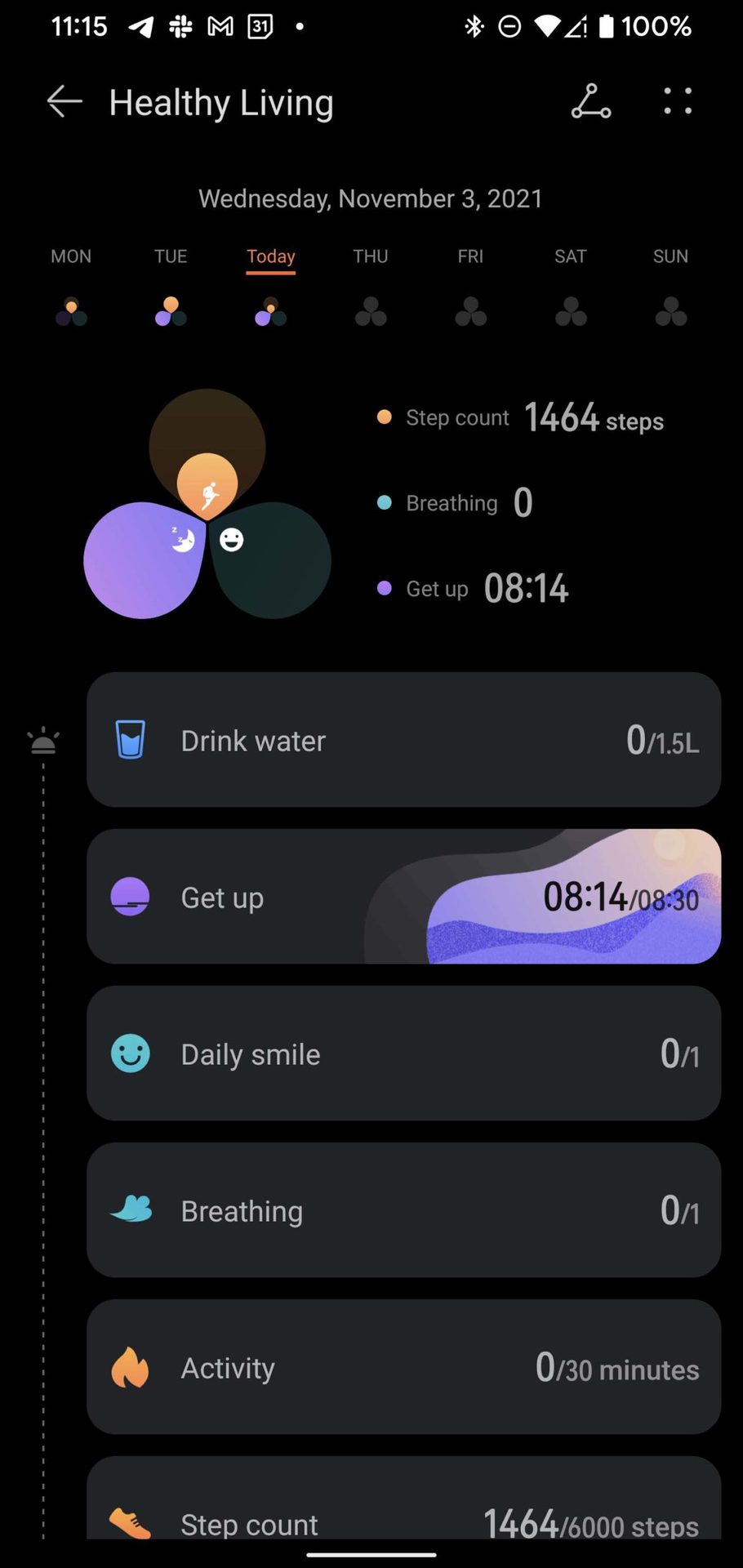The width and height of the screenshot is (743, 1568).
Task: Tap the share icon in the app bar
Action: coord(590,102)
